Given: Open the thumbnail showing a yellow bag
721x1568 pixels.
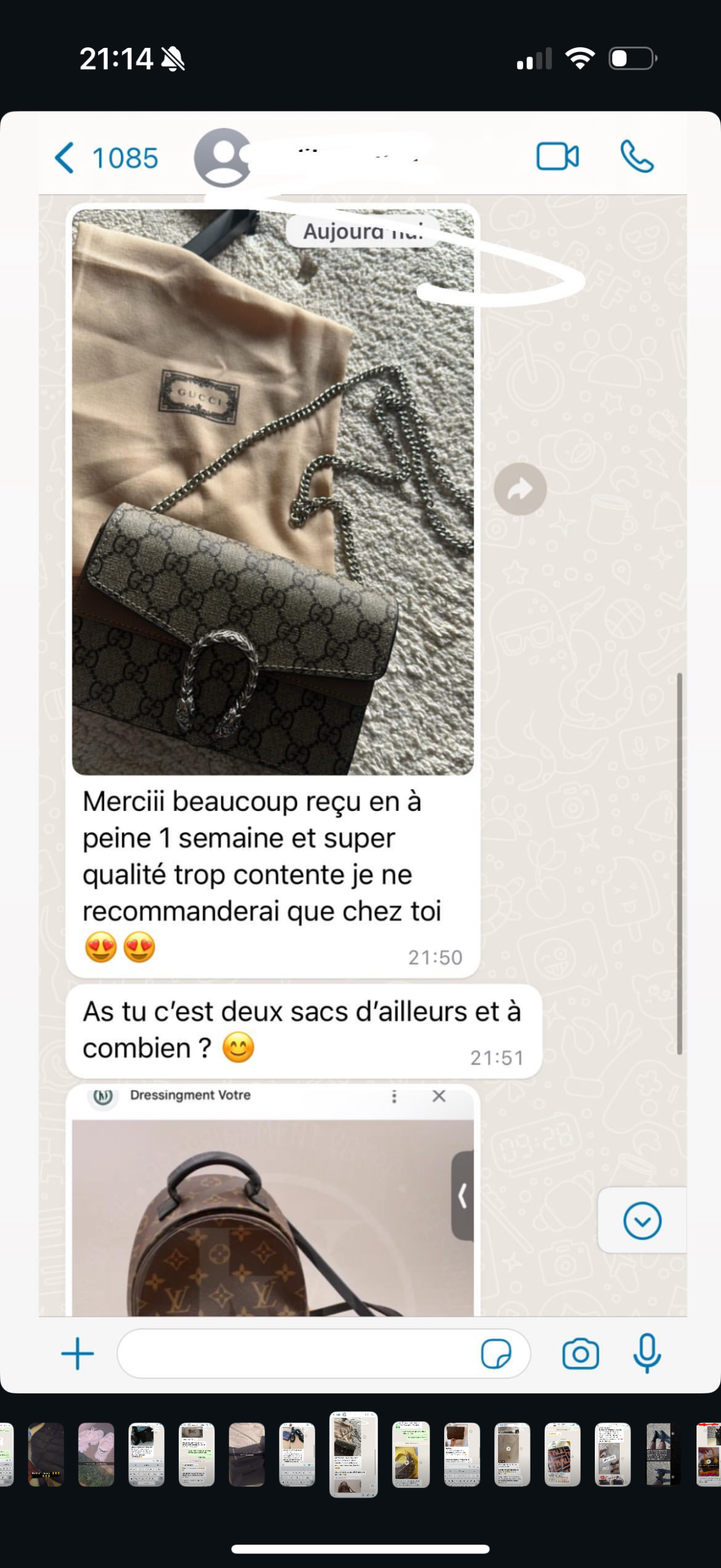Looking at the screenshot, I should pos(410,1454).
